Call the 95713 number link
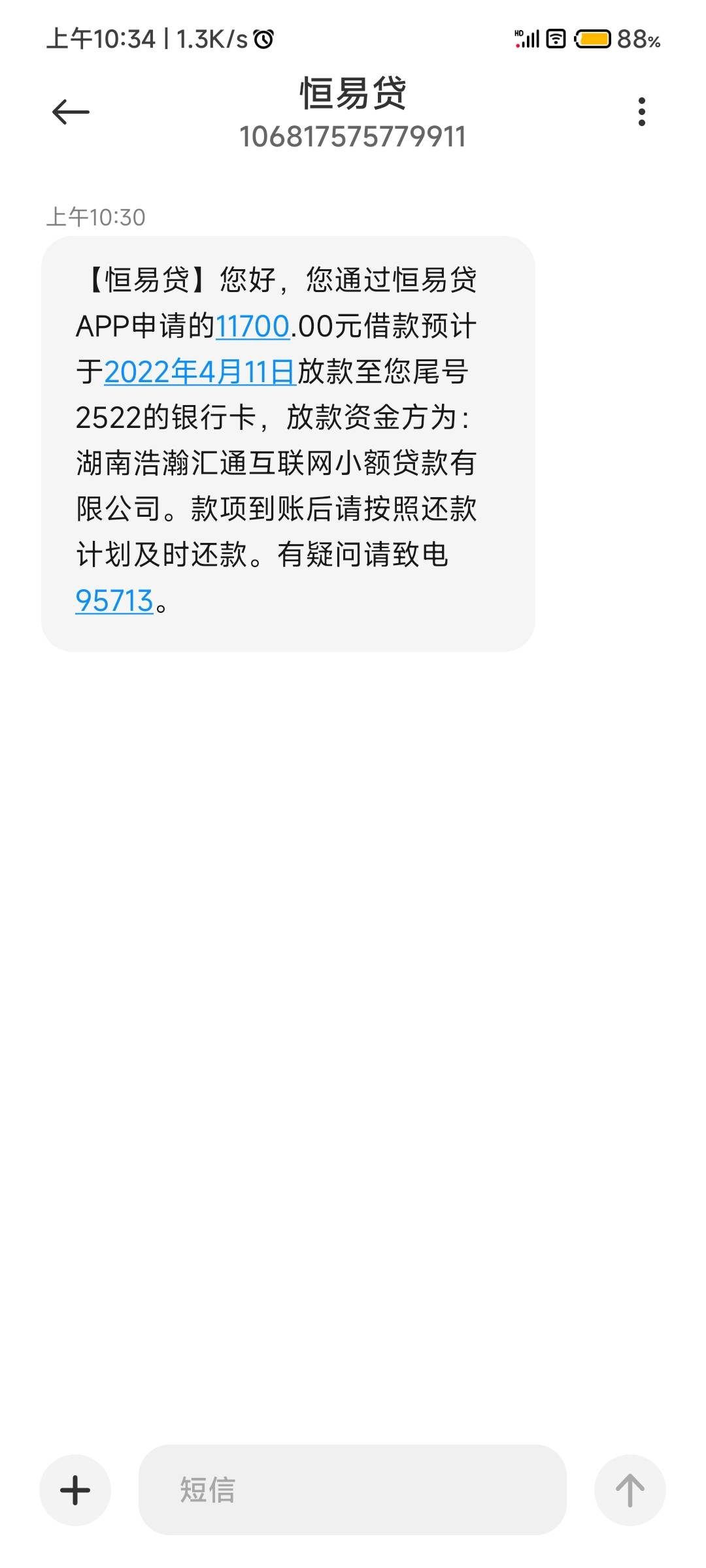This screenshot has width=706, height=1568. pos(114,600)
